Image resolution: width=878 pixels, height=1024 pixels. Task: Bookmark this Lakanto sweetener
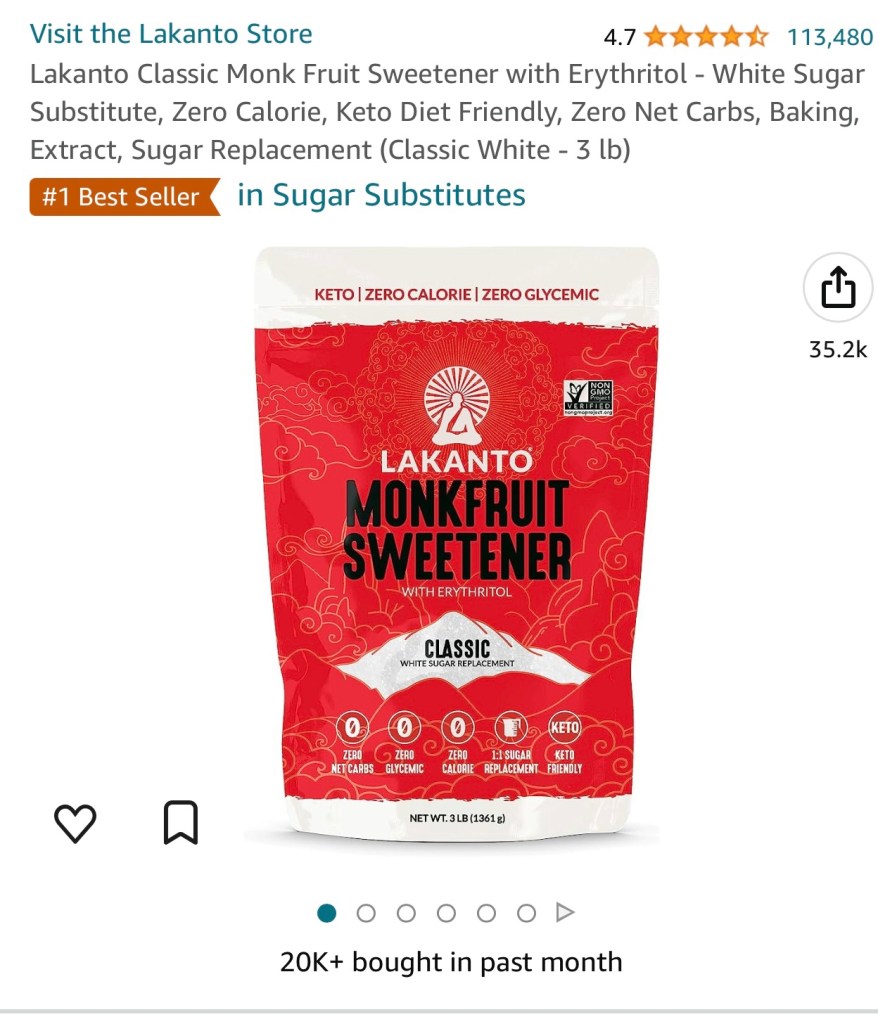click(181, 822)
